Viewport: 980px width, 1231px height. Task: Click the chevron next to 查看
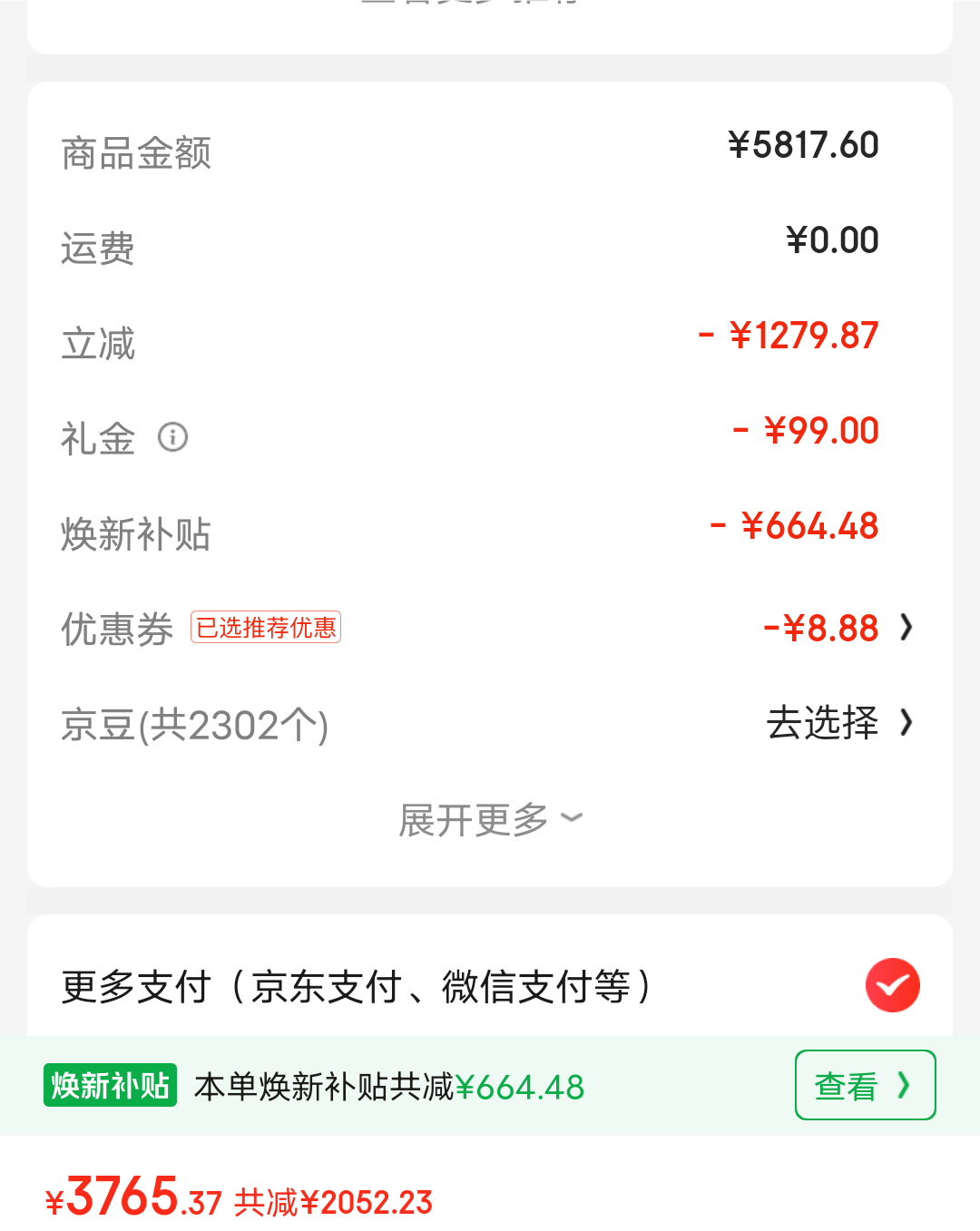coord(904,1085)
